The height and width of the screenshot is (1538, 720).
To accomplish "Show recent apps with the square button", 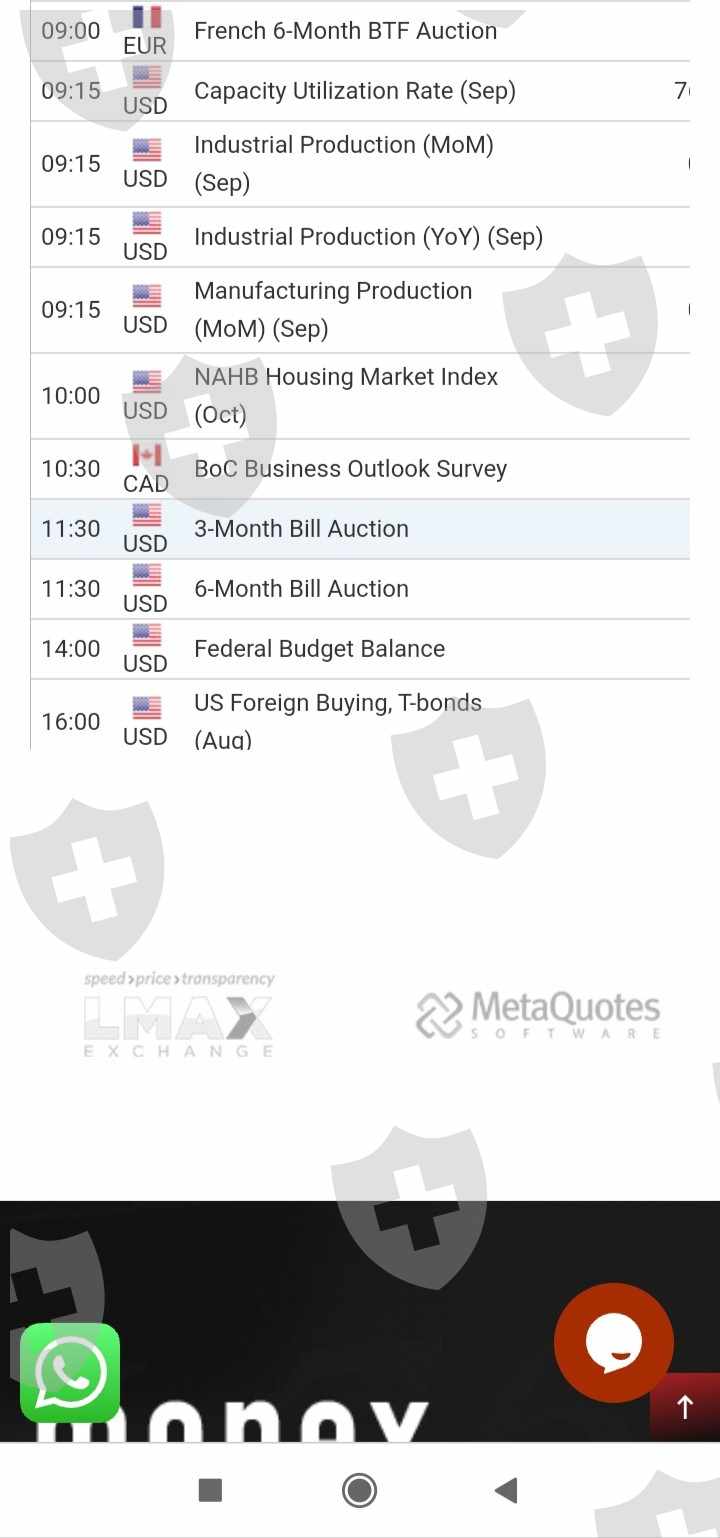I will (x=210, y=1491).
